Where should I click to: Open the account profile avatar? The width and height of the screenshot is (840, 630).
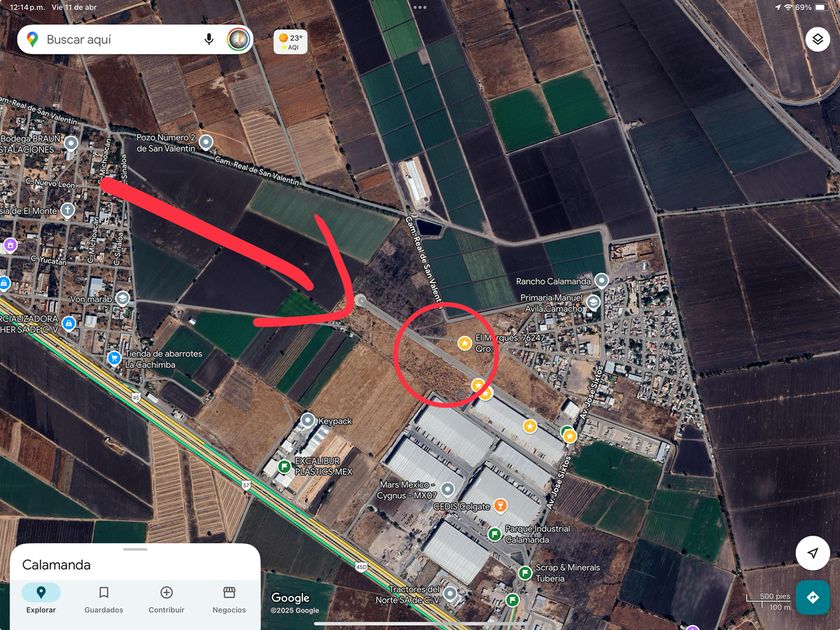[x=238, y=39]
